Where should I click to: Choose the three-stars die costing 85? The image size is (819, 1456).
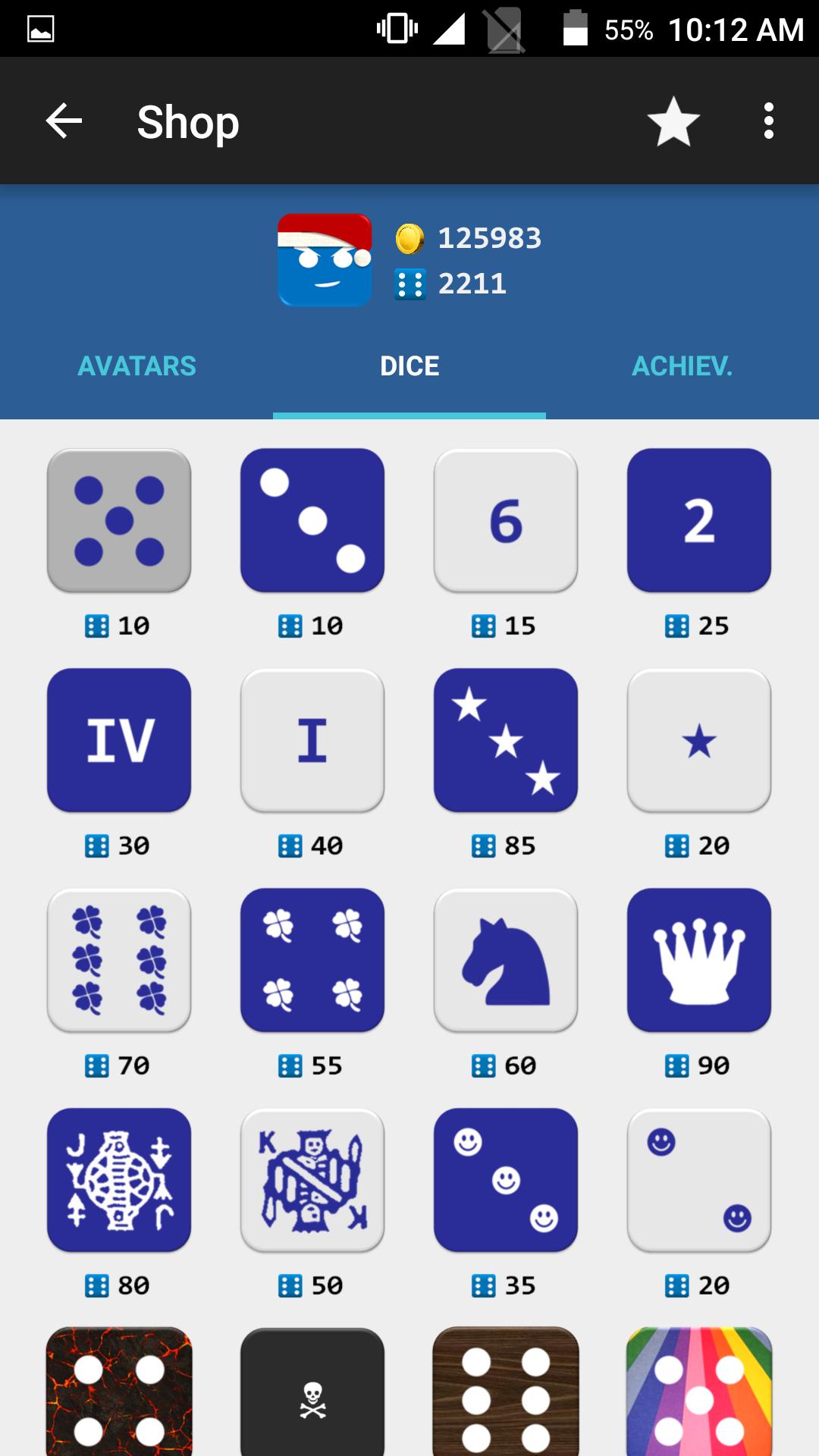point(506,739)
